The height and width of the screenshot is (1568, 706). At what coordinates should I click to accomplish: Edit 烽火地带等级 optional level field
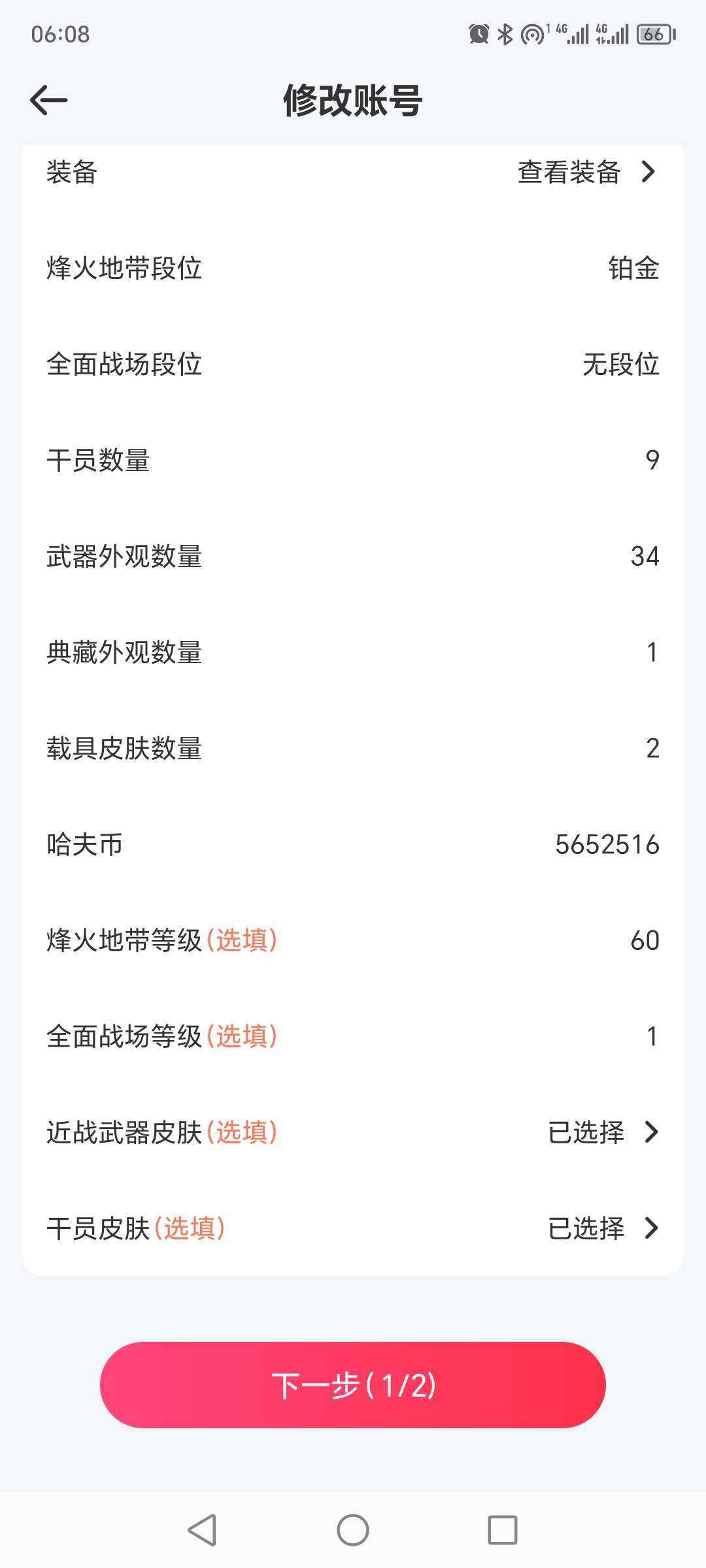353,940
